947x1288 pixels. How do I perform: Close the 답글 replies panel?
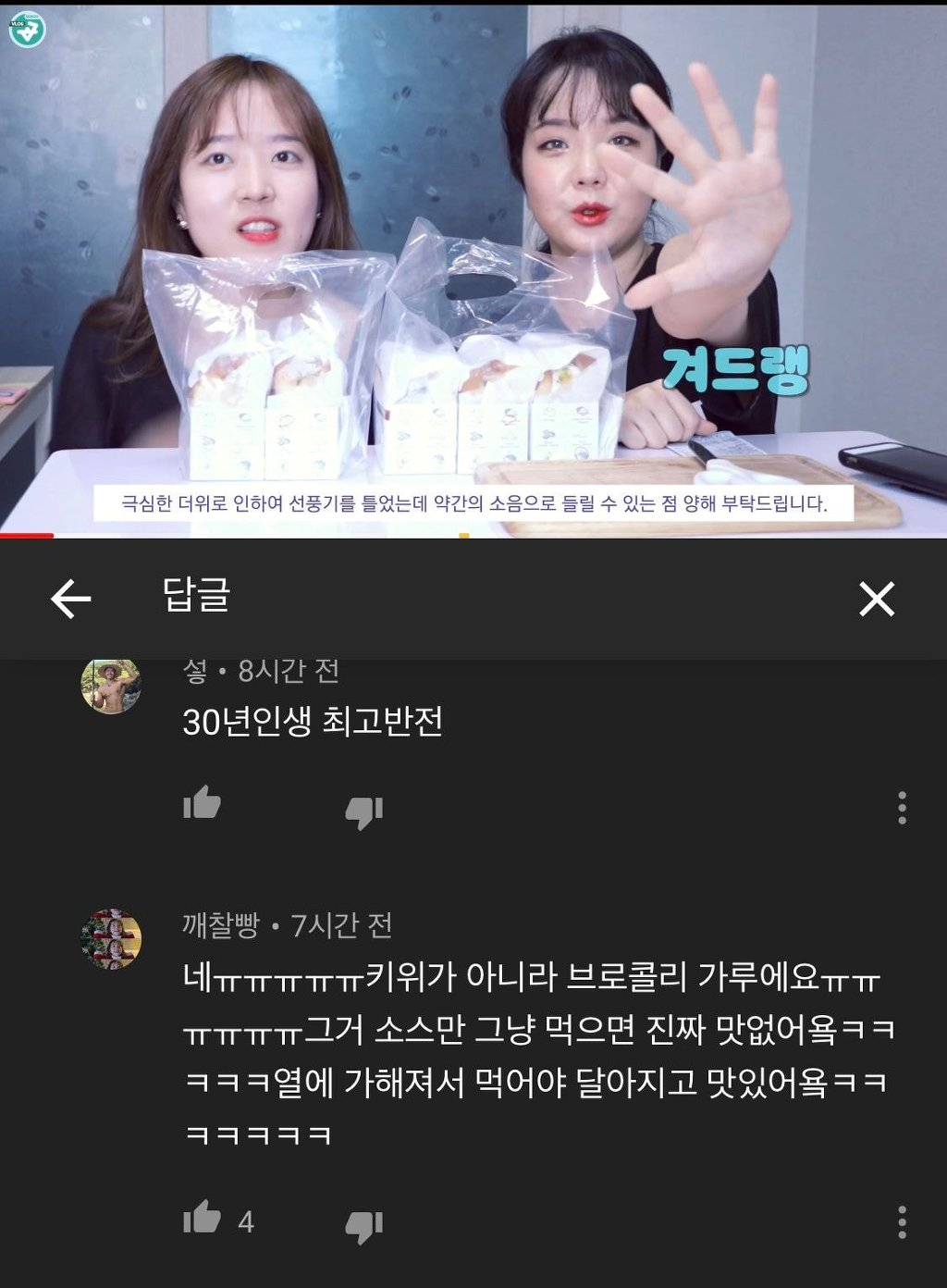[x=876, y=599]
